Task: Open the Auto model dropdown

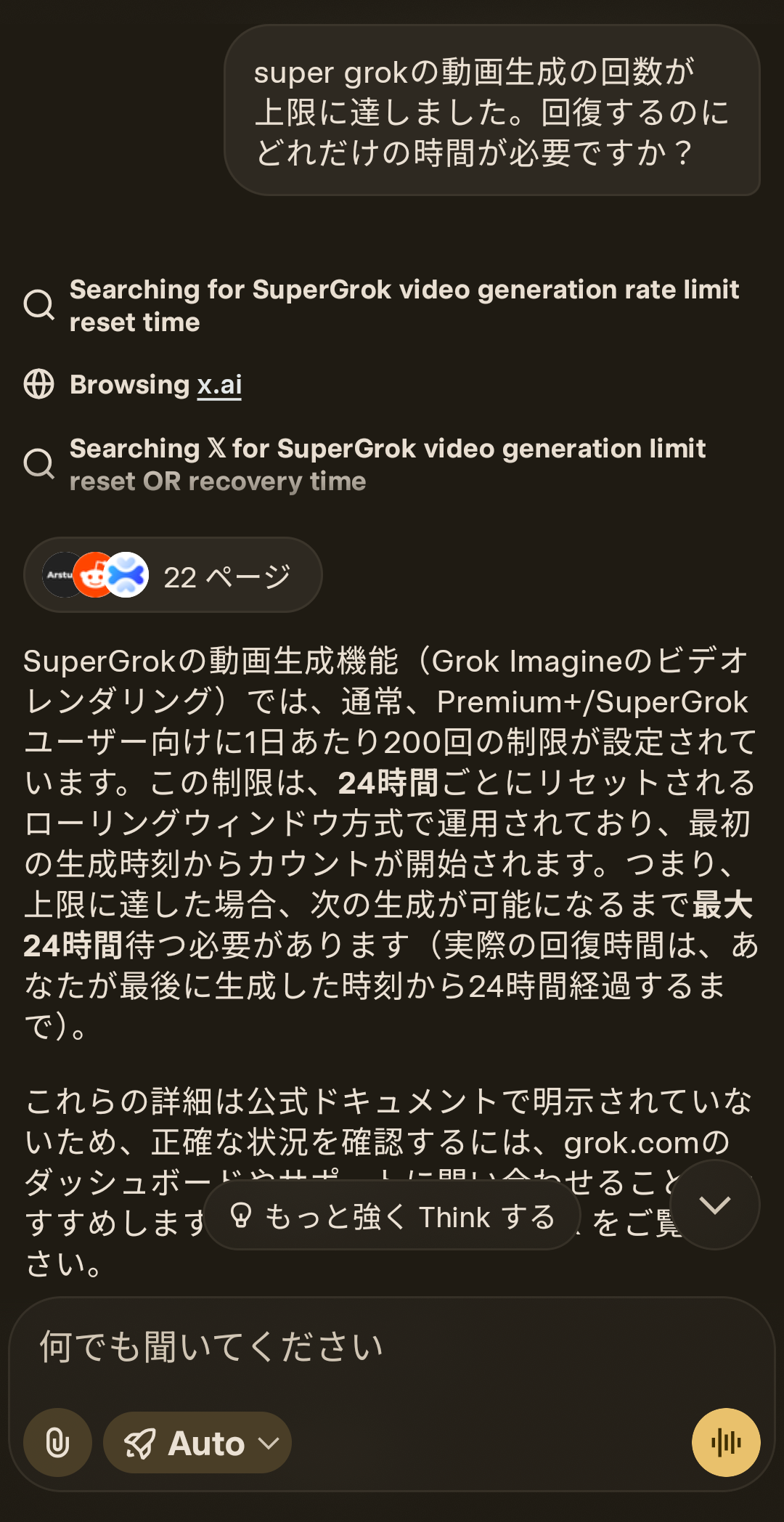Action: (197, 1443)
